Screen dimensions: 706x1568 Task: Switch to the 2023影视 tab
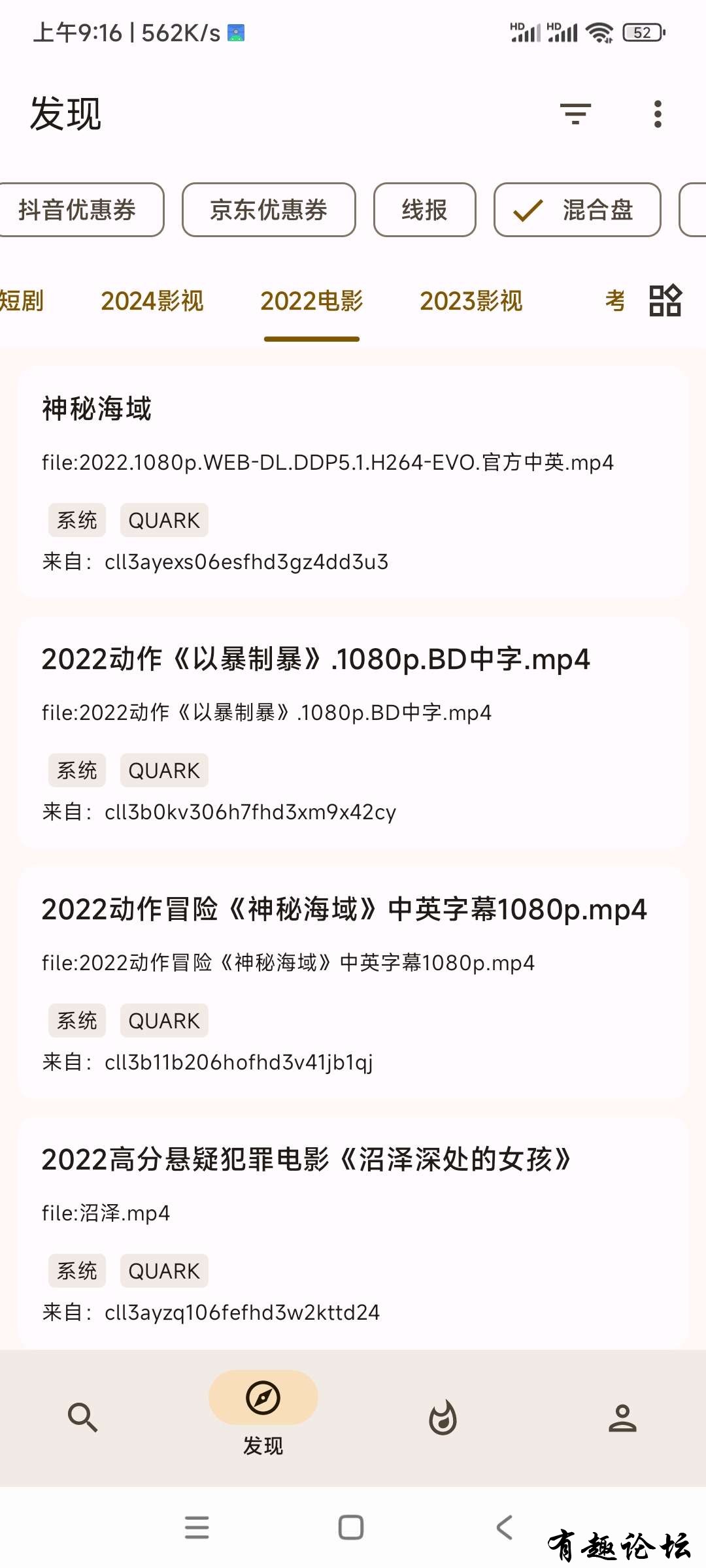tap(471, 301)
